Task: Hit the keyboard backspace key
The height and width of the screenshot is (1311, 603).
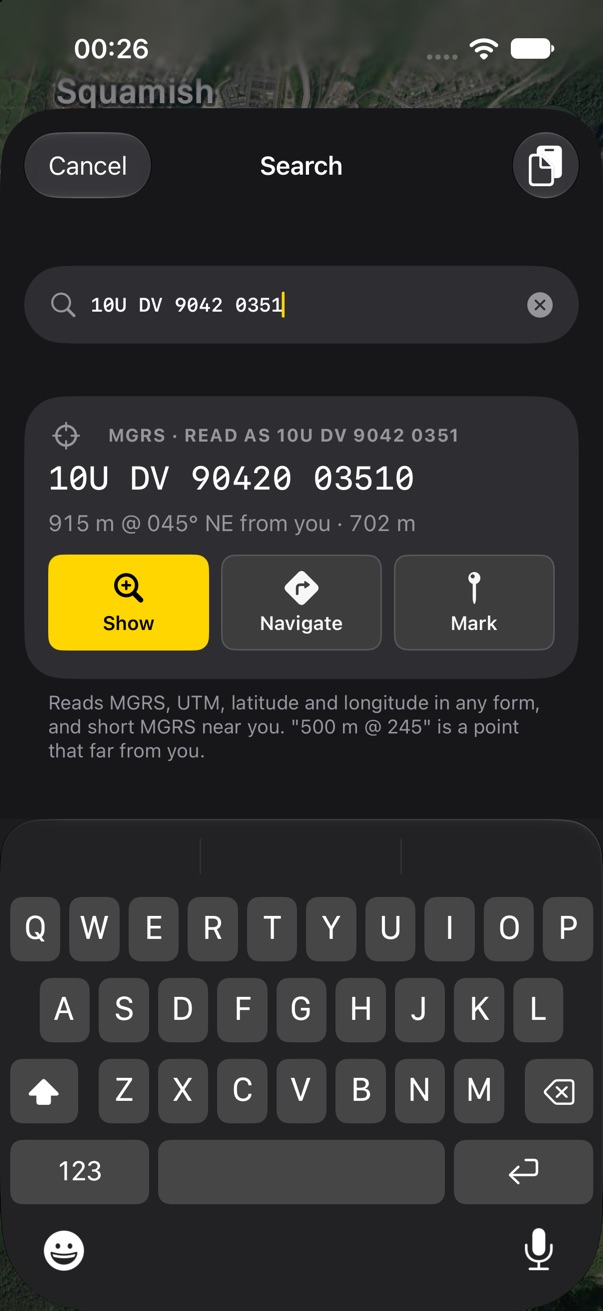Action: [558, 1091]
